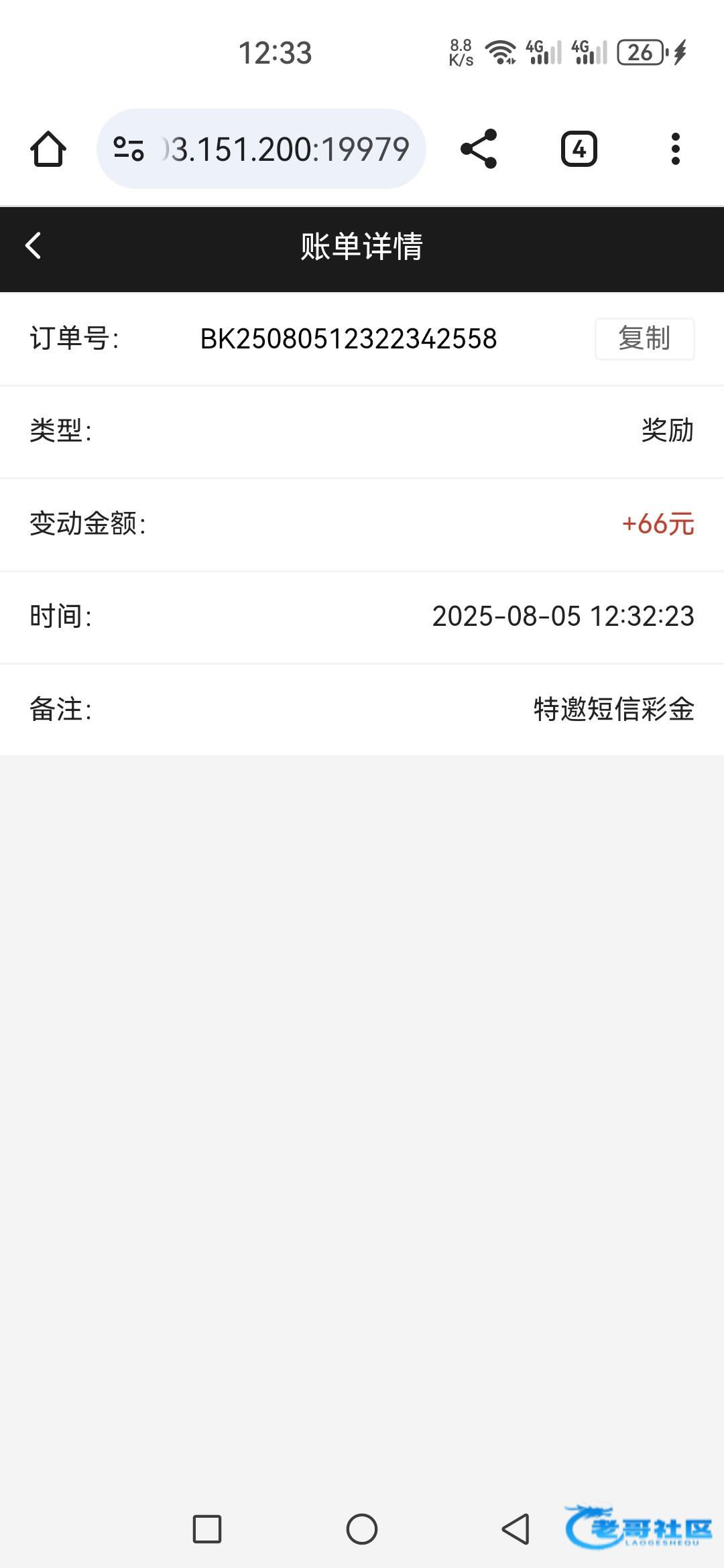
Task: Copy the order number with 复制
Action: point(644,338)
